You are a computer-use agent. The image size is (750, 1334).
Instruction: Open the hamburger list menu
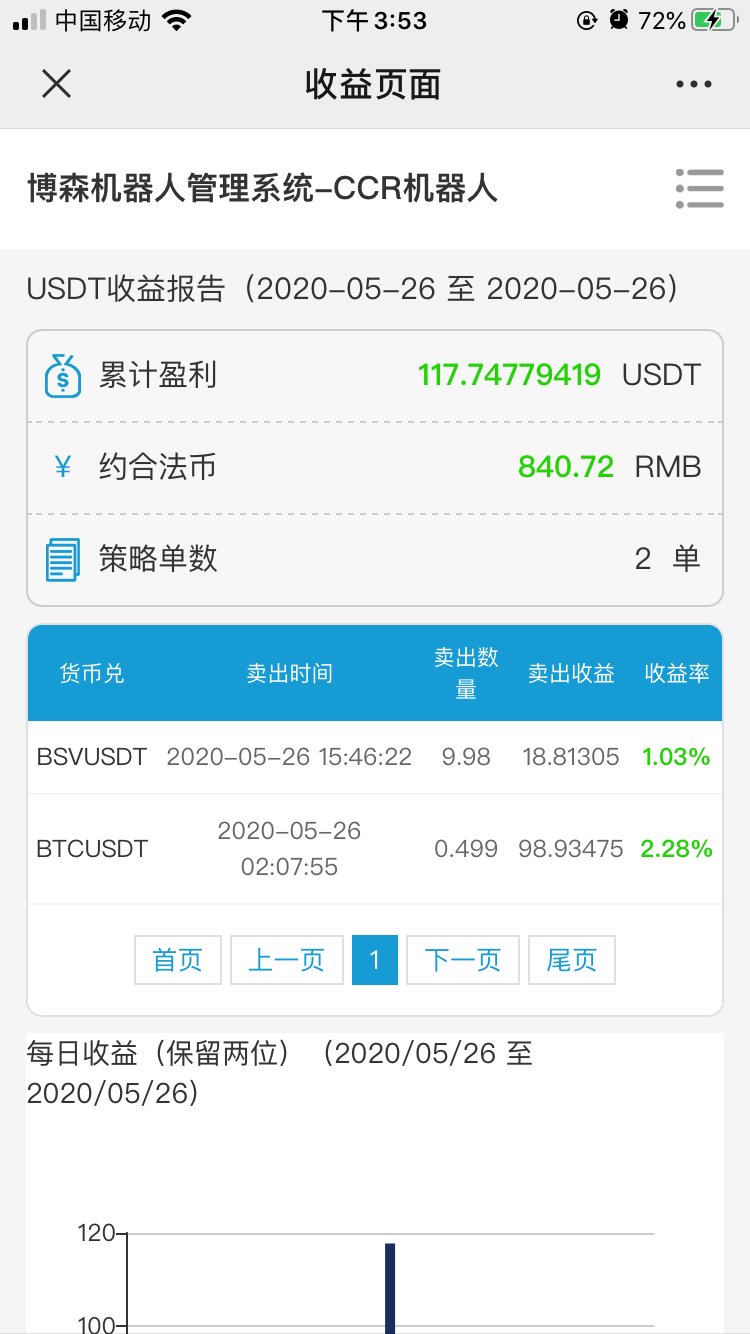(x=699, y=188)
